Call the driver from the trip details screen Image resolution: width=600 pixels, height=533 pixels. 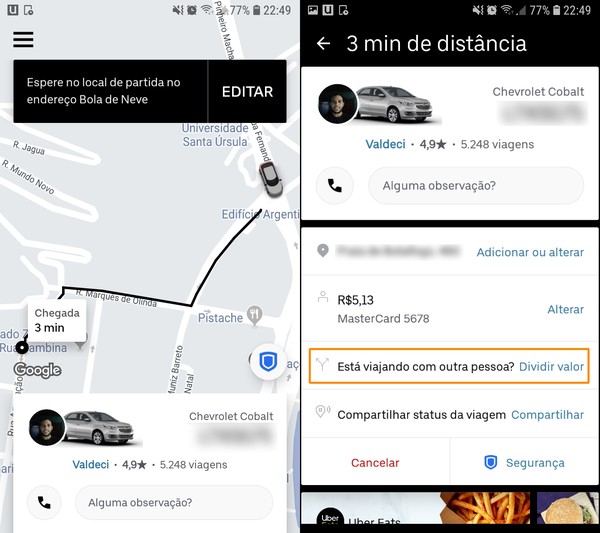pos(334,186)
